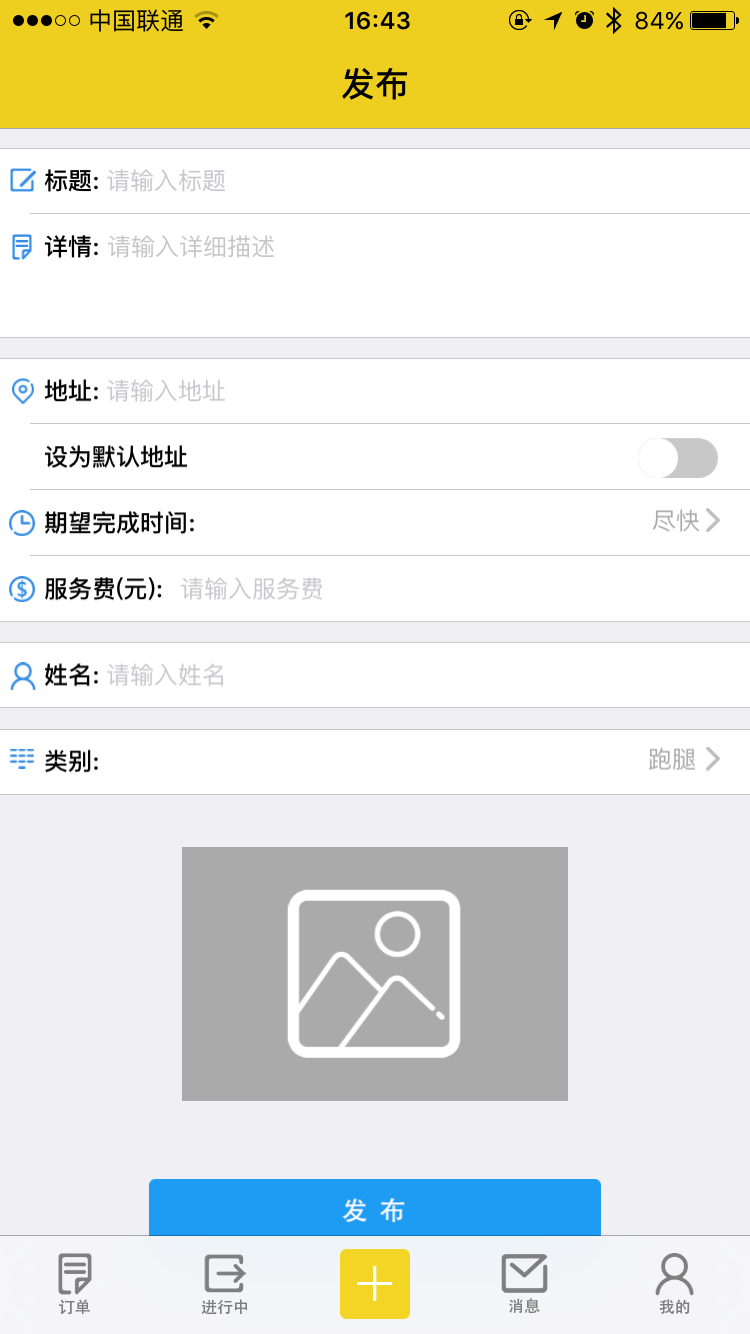Add a photo via image placeholder
The width and height of the screenshot is (750, 1334).
pos(375,974)
